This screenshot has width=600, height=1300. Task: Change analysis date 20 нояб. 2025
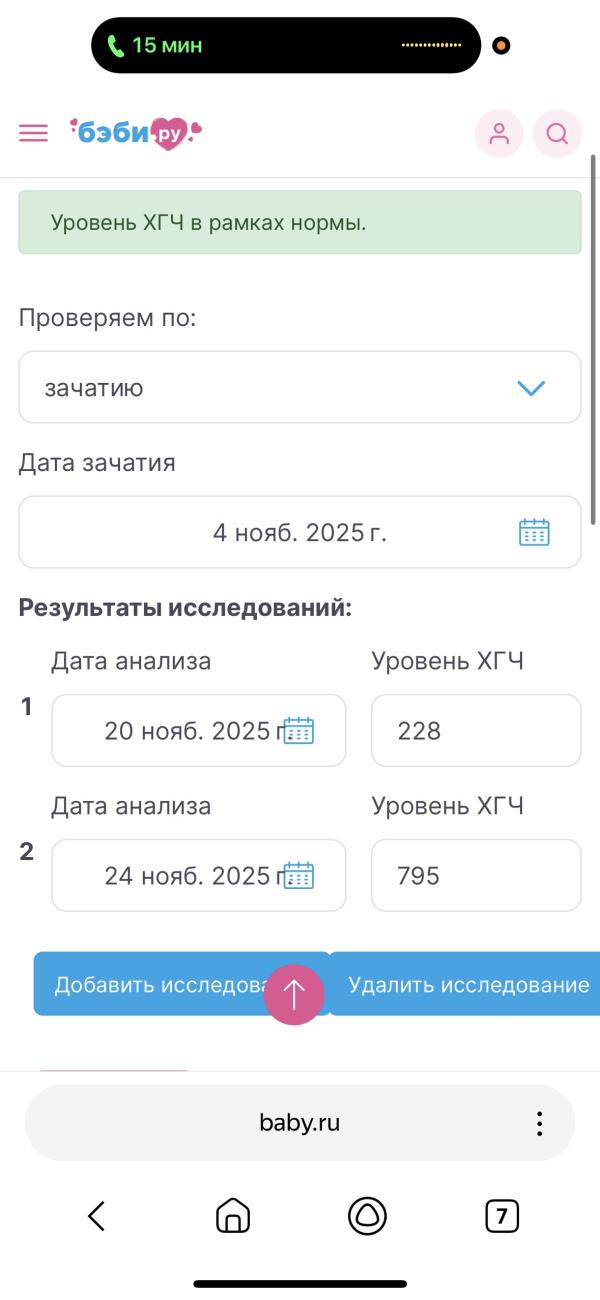[x=199, y=731]
